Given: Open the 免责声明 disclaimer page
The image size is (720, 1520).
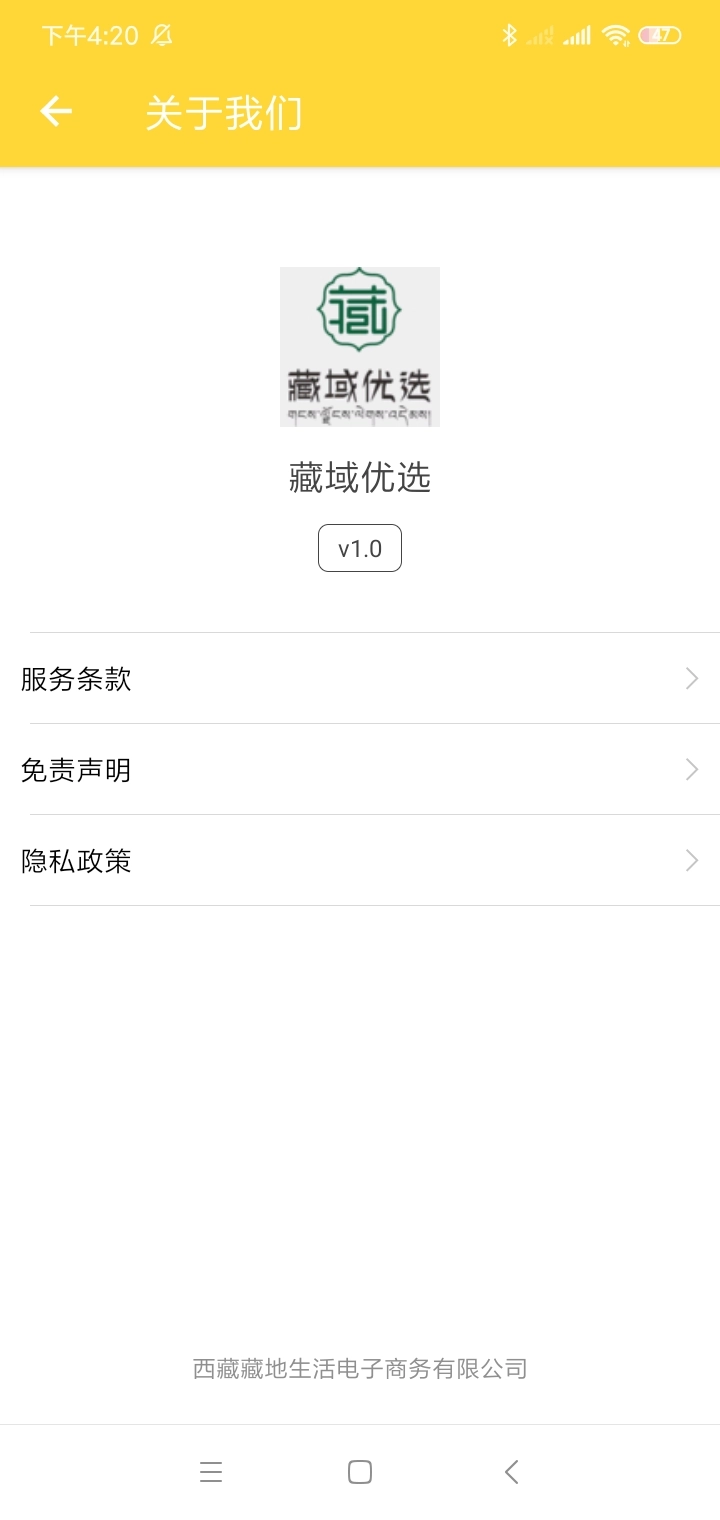Looking at the screenshot, I should tap(77, 769).
